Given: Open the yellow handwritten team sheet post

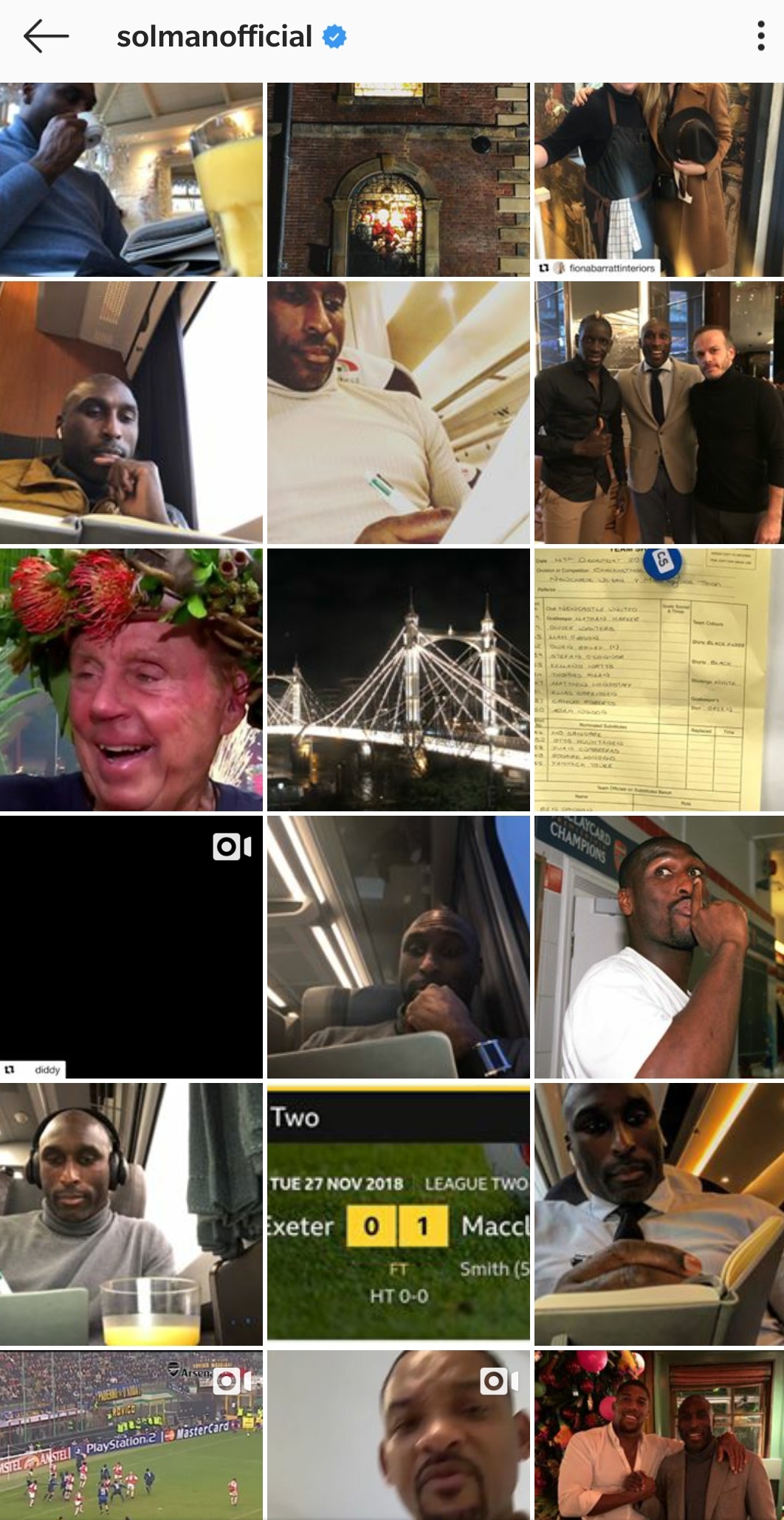Looking at the screenshot, I should click(x=659, y=679).
